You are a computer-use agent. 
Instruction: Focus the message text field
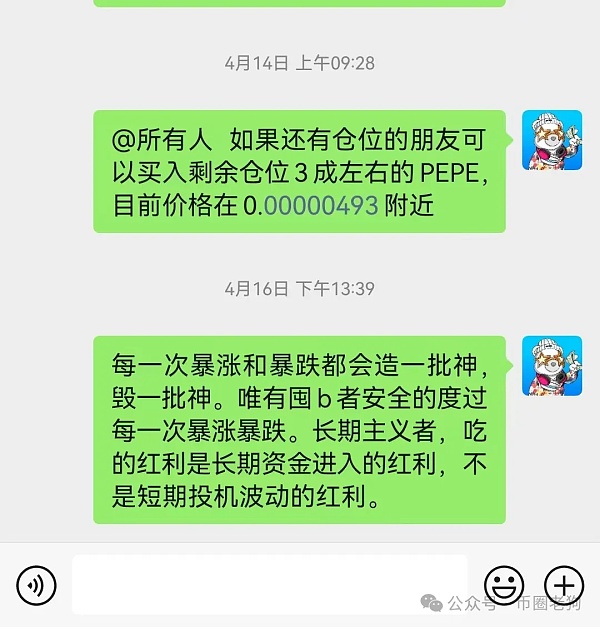[270, 585]
